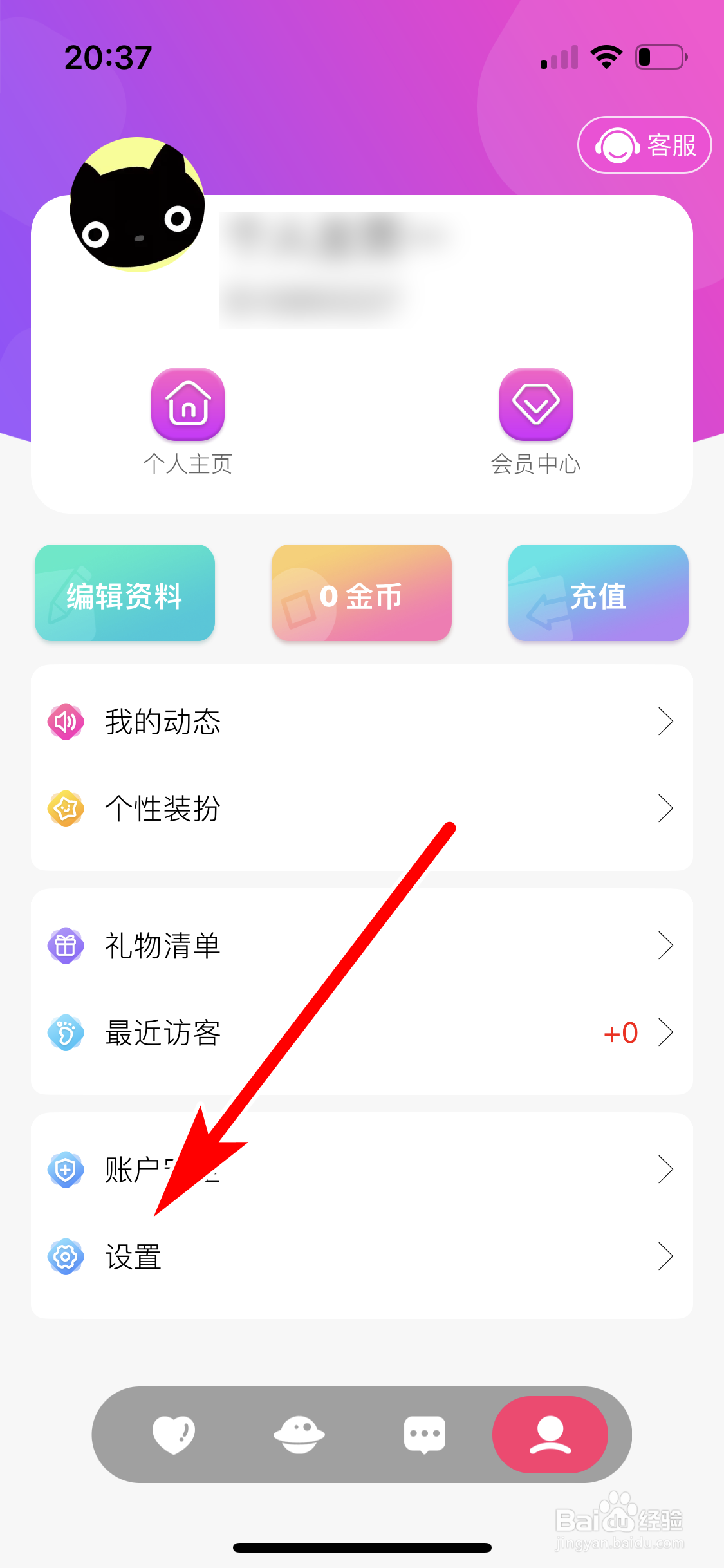The height and width of the screenshot is (1568, 724).
Task: Select the profile person tab at bottom
Action: point(550,1434)
